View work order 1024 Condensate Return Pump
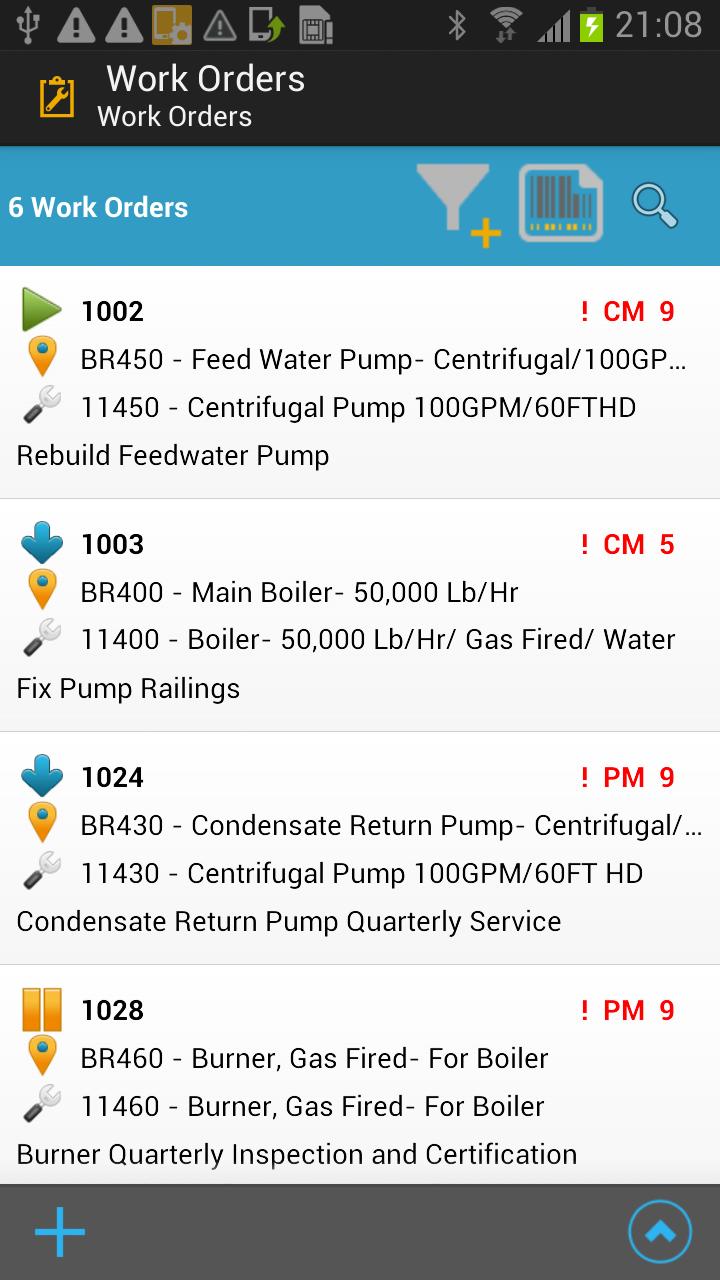720x1280 pixels. (x=360, y=849)
